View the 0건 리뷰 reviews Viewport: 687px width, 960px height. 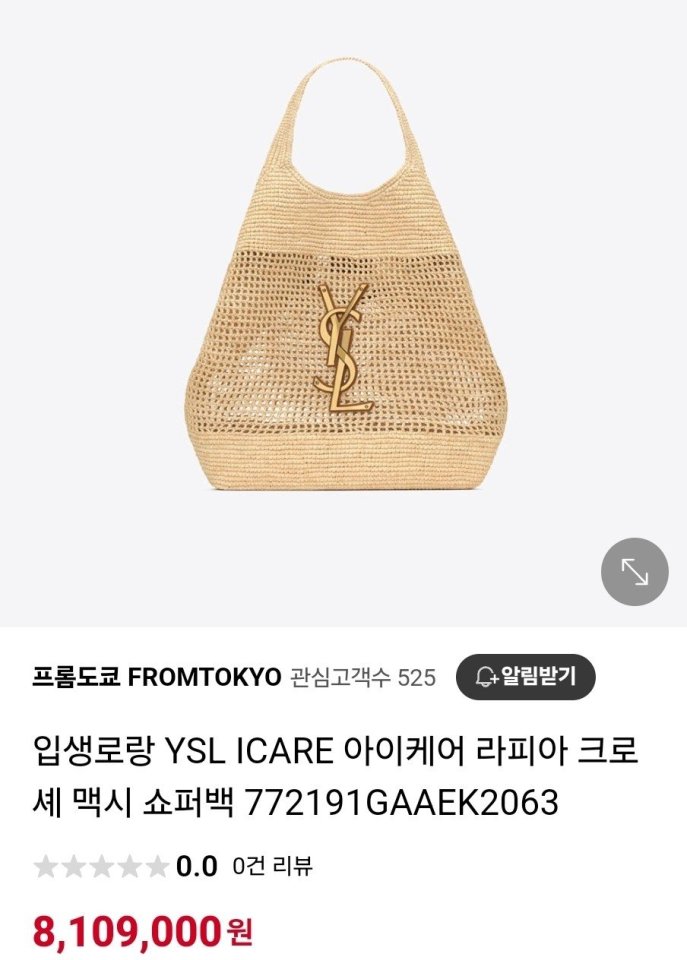[272, 866]
